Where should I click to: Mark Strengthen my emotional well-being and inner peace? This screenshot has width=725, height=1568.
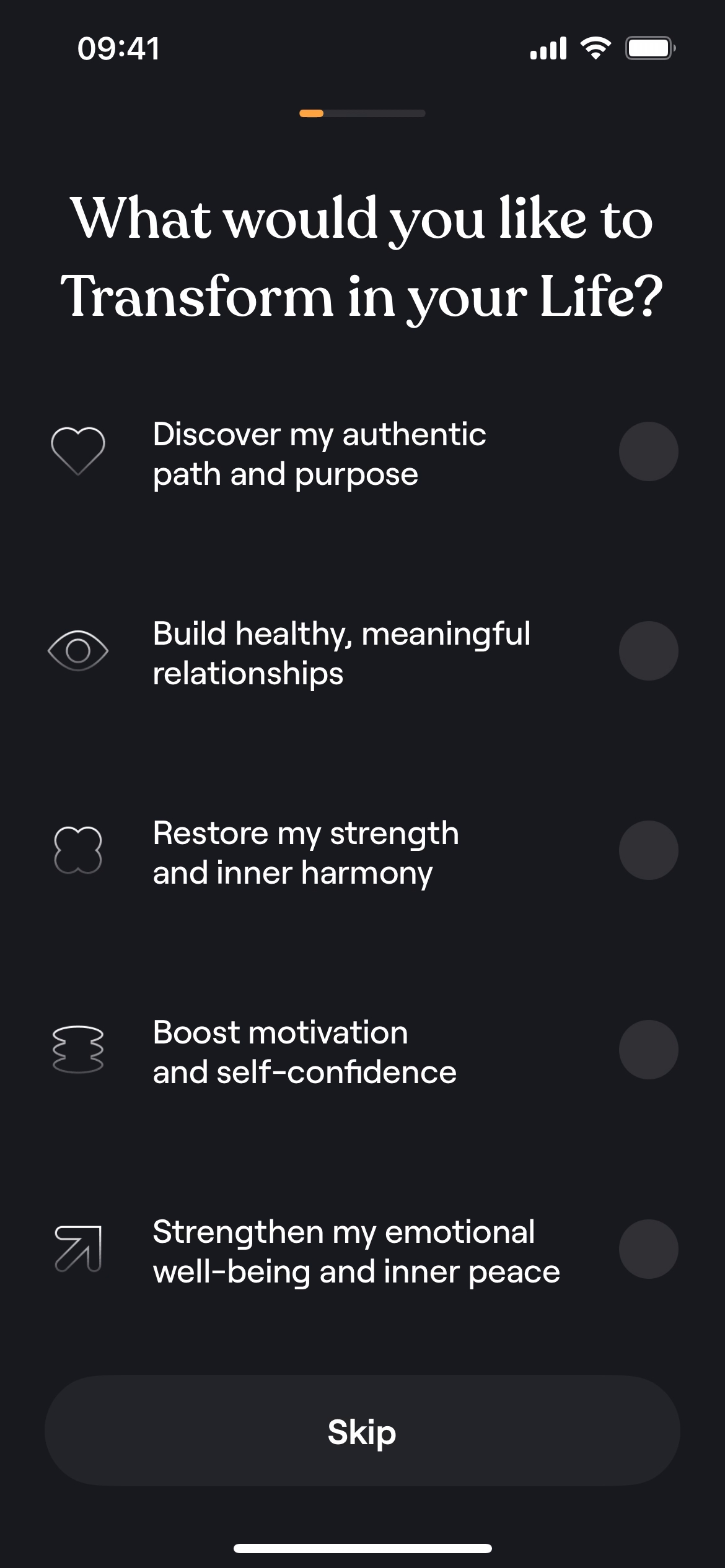click(x=648, y=1249)
